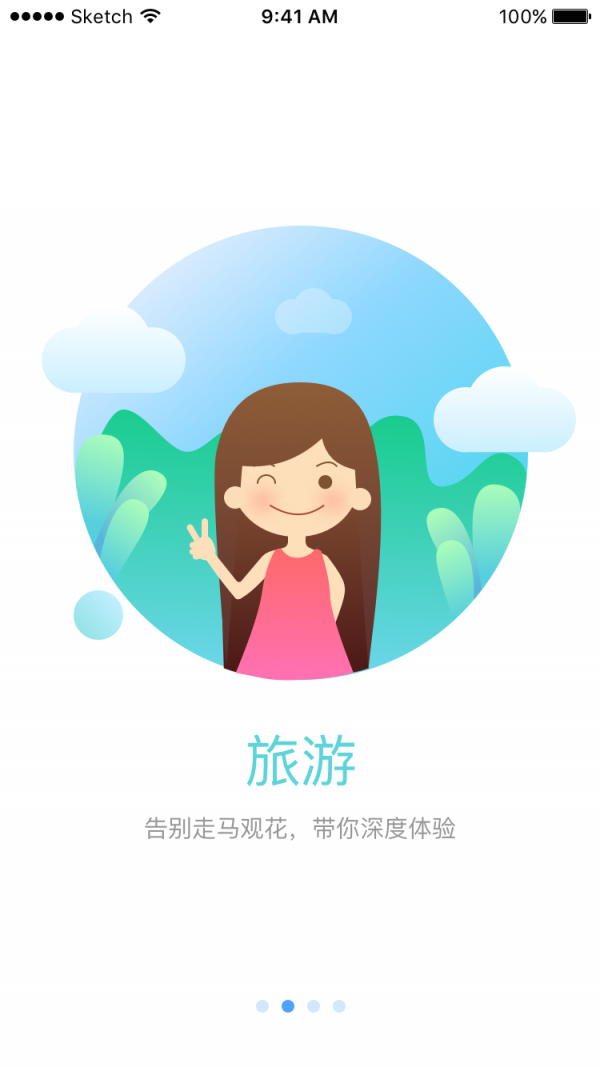600x1067 pixels.
Task: Jump to the first onboarding page dot
Action: pos(262,1006)
